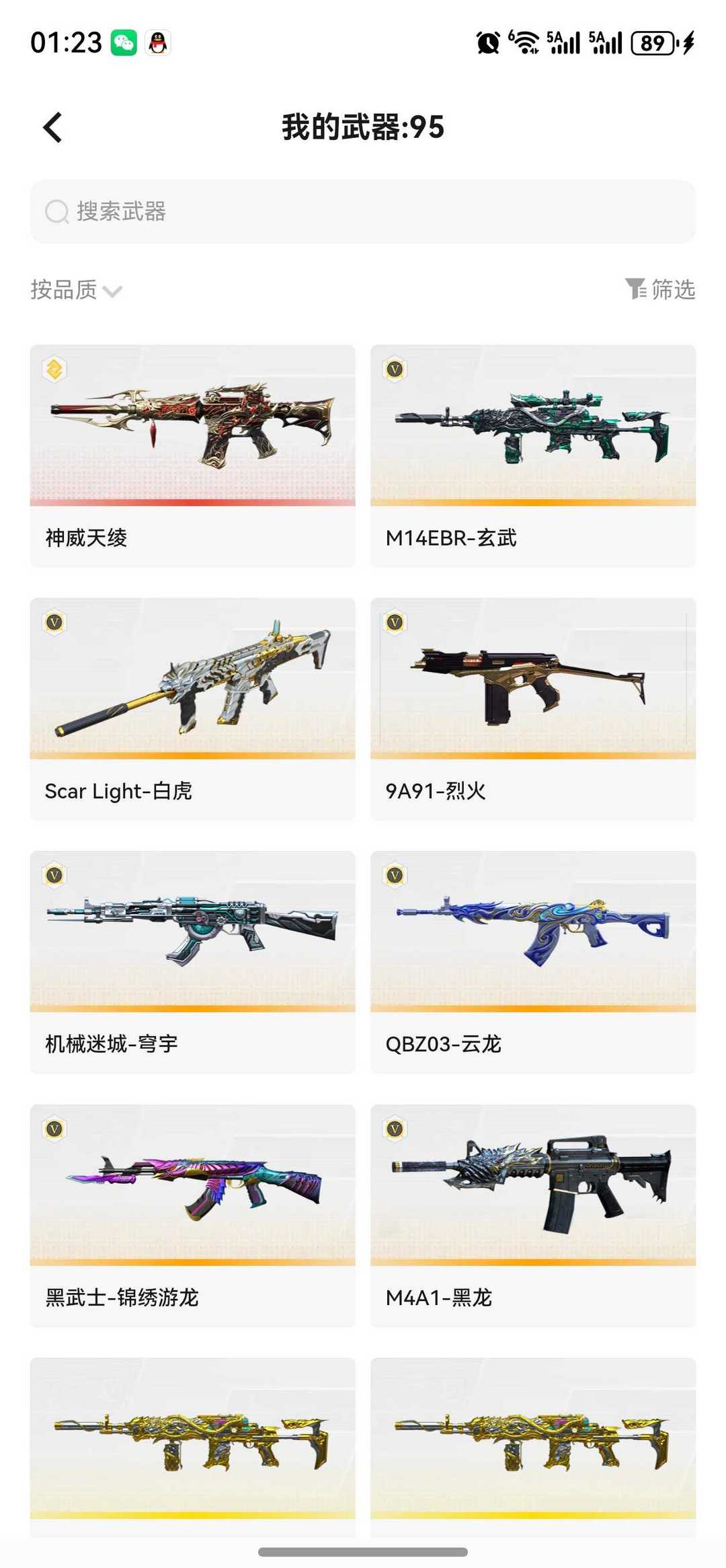Select the 9A91-烈火 weapon card
Screen dimensions: 726x1568
coord(533,708)
